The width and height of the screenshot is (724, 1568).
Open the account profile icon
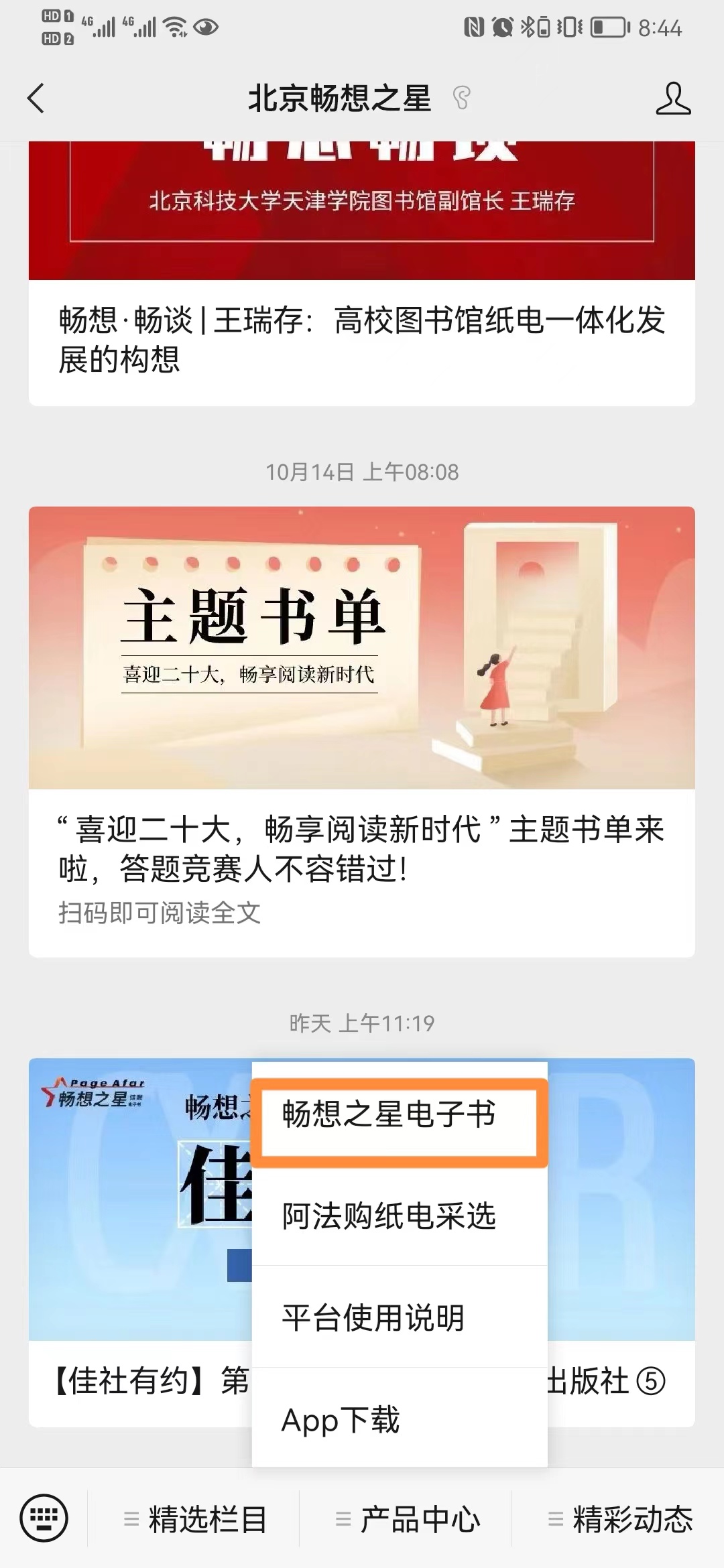click(x=672, y=99)
